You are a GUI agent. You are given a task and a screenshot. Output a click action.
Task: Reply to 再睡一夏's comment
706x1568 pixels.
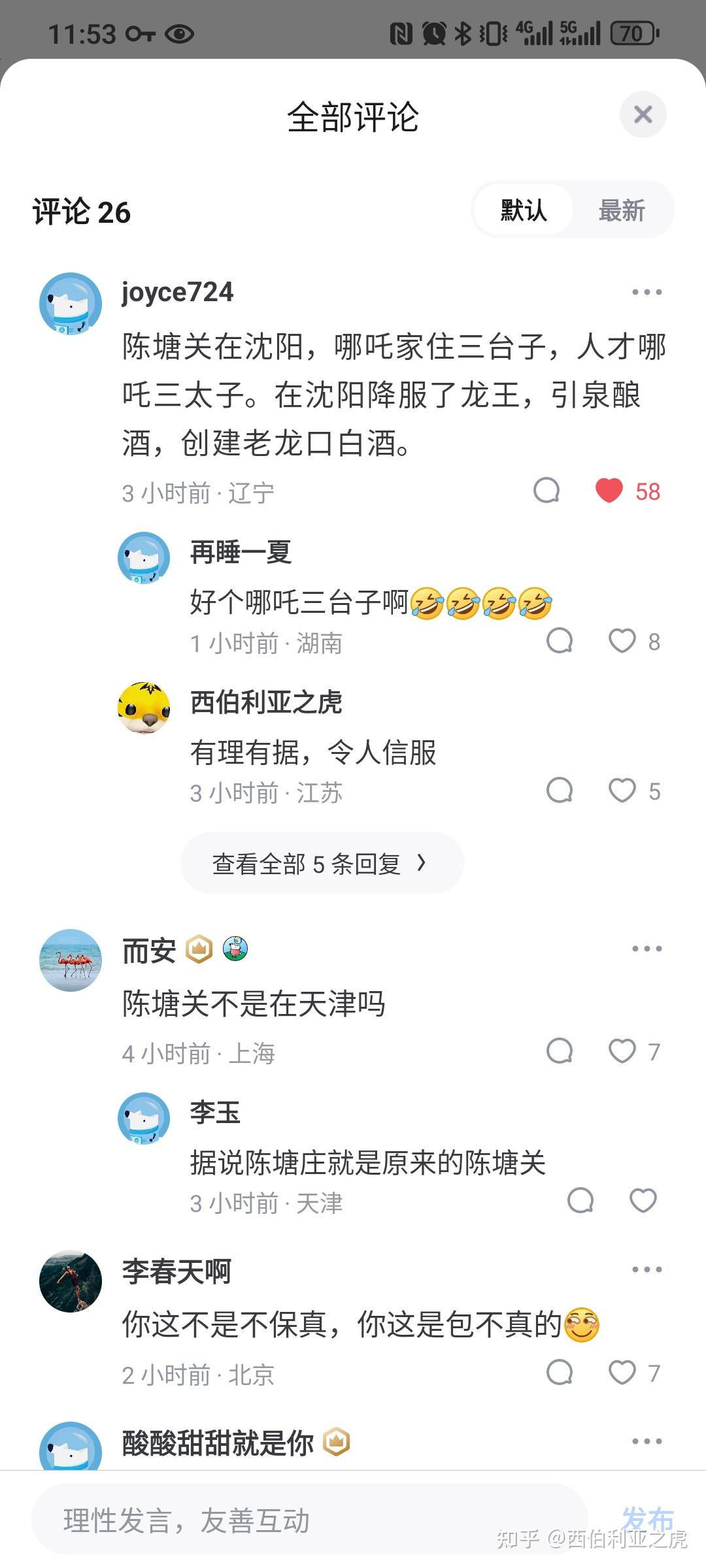[560, 641]
